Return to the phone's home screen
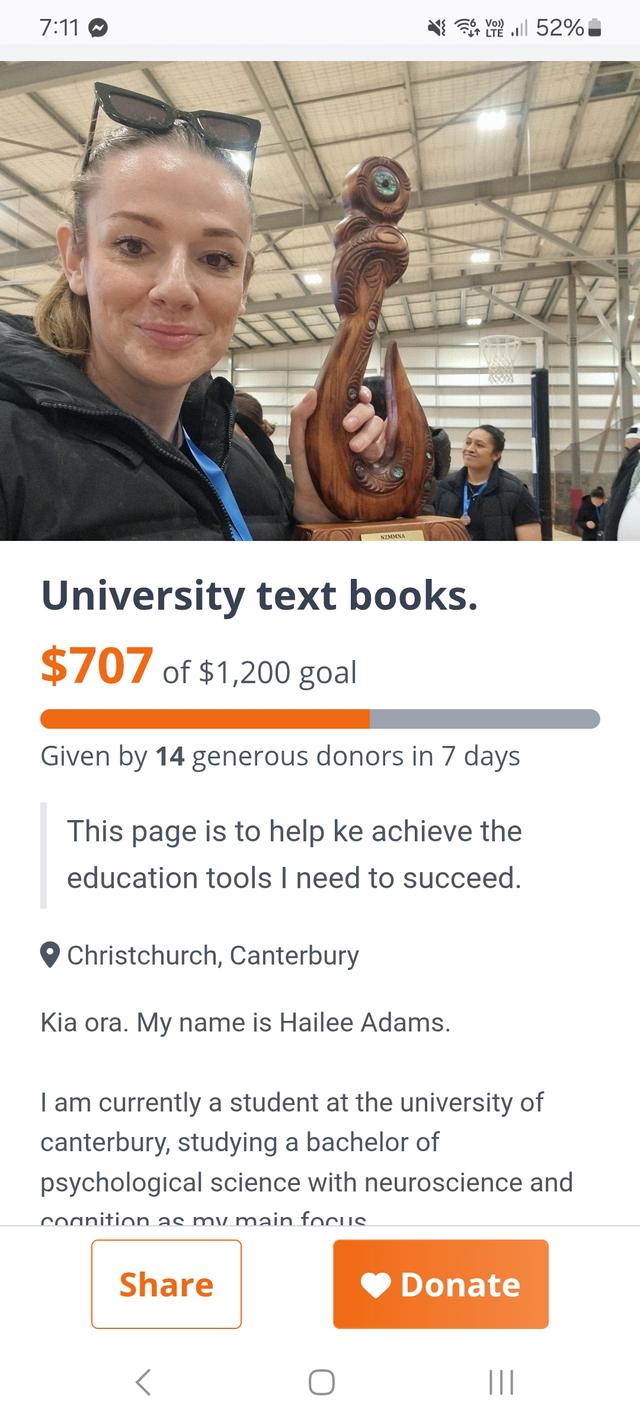This screenshot has width=640, height=1422. coord(321,1382)
